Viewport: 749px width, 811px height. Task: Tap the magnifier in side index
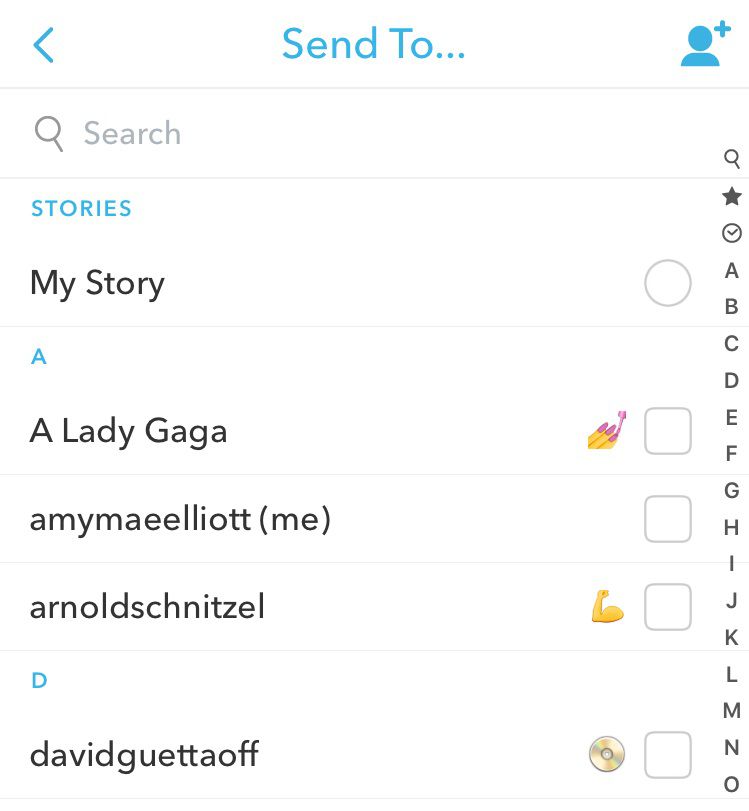click(731, 158)
